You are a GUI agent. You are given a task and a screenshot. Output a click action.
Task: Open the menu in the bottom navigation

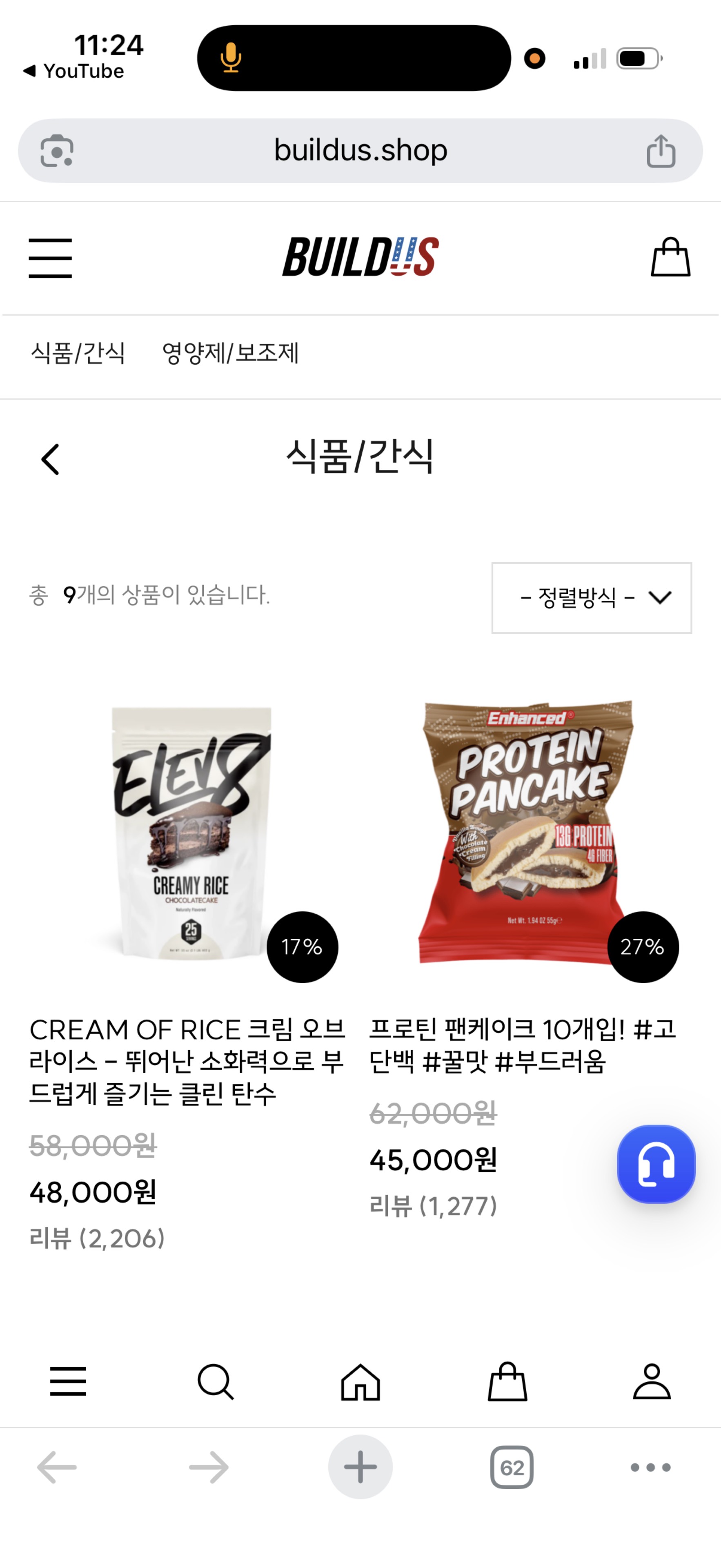coord(68,1381)
